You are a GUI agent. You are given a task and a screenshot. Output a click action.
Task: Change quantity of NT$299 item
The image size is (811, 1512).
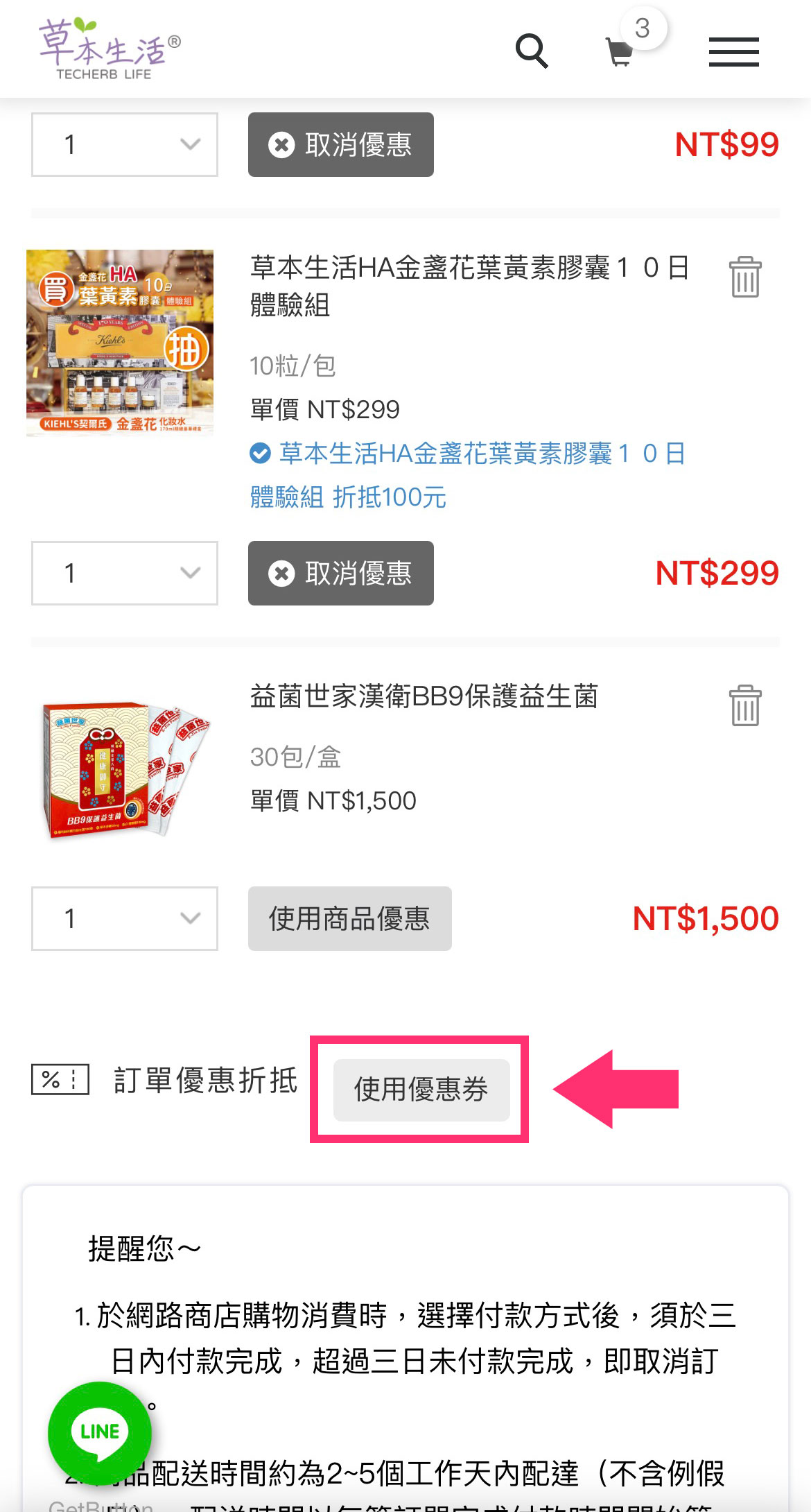tap(125, 573)
